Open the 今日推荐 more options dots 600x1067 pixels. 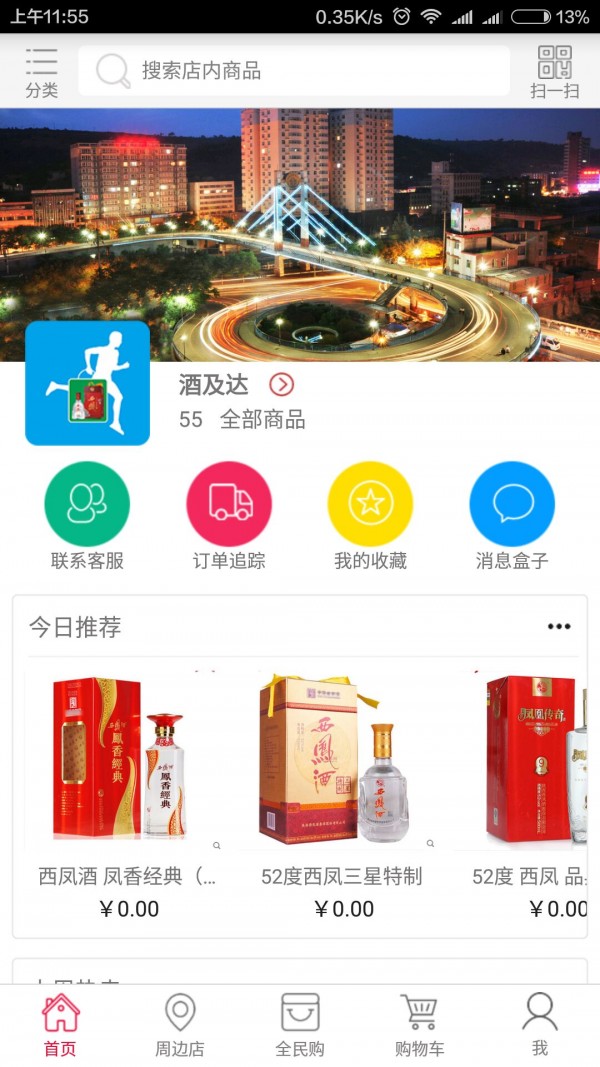click(559, 627)
